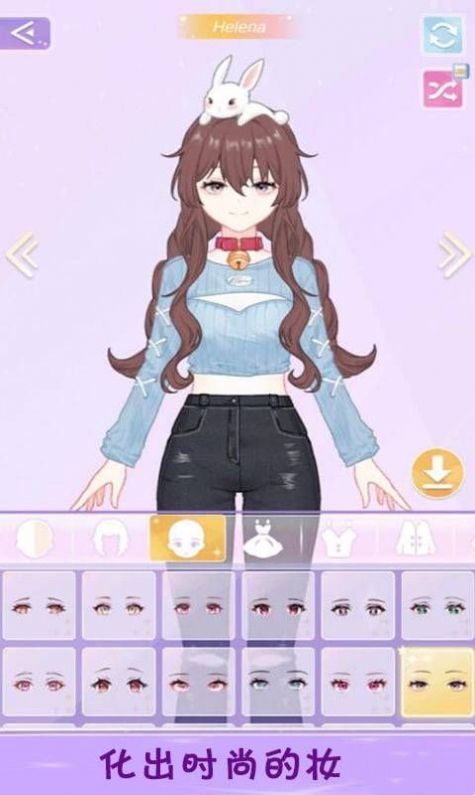Switch to the skin tone tab
475x795 pixels.
point(34,539)
